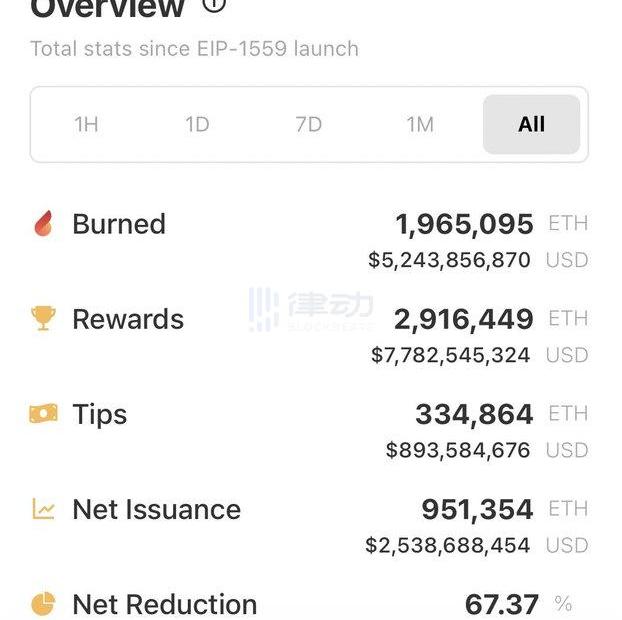Show stats for 7D

308,125
